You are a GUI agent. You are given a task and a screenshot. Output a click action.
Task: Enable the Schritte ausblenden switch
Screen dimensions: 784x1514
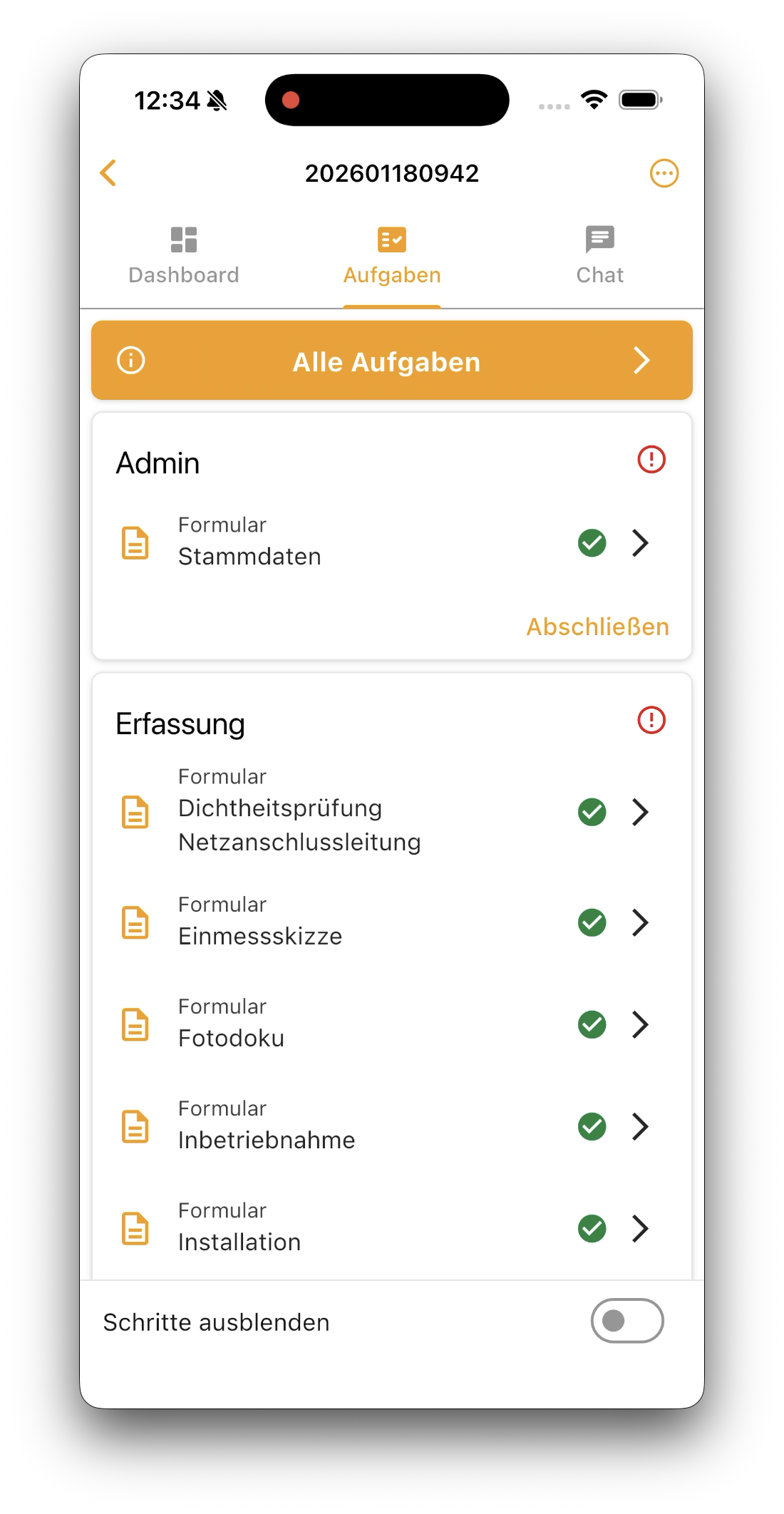click(x=626, y=1321)
